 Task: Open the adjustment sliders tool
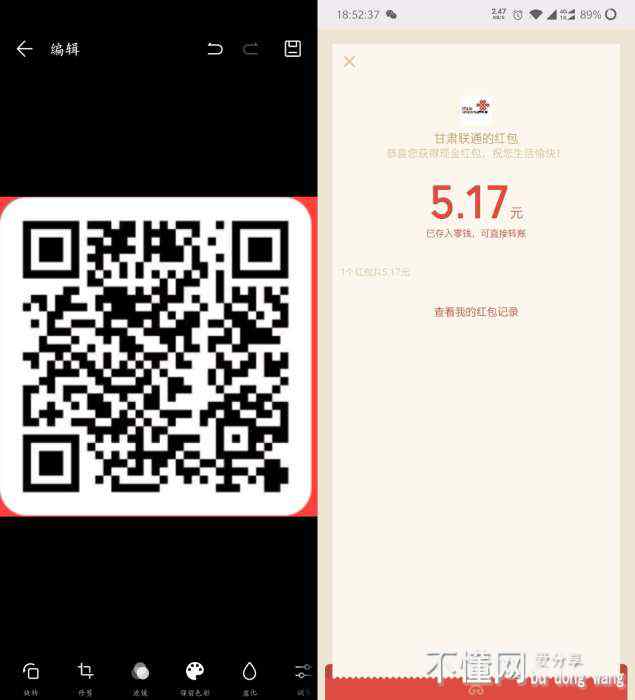(303, 671)
